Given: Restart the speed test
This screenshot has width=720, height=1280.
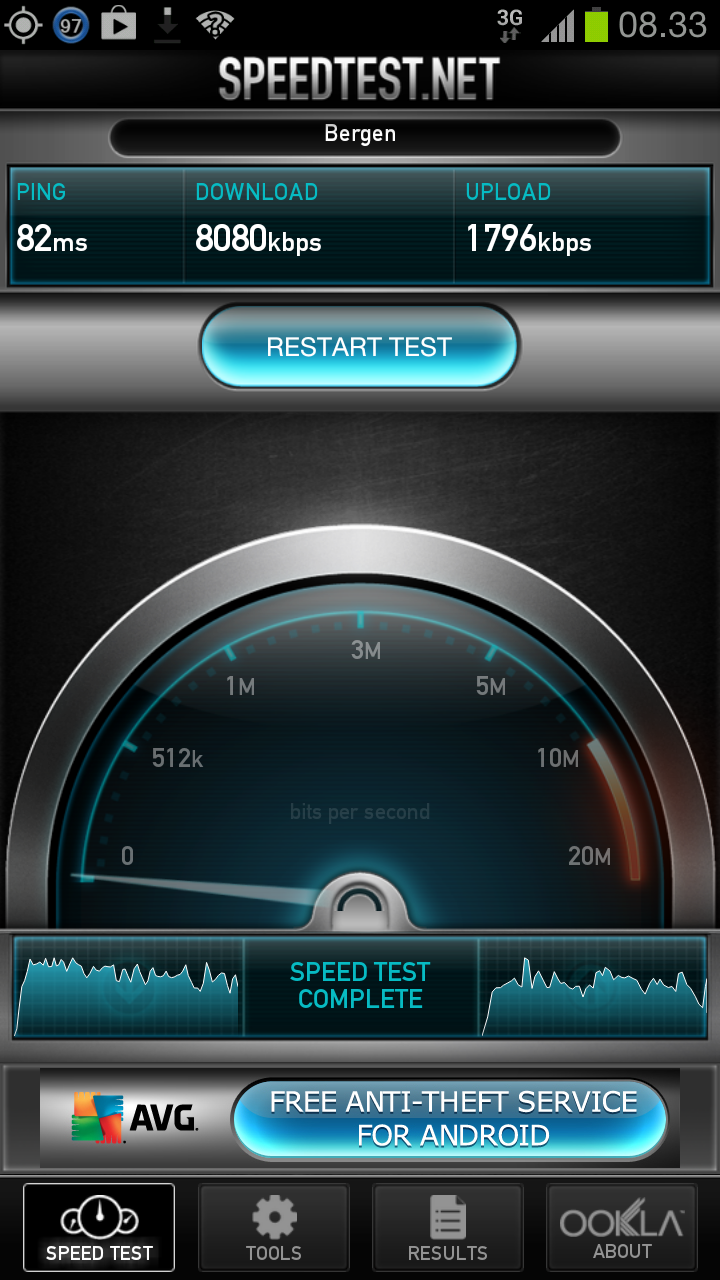Looking at the screenshot, I should pyautogui.click(x=359, y=347).
